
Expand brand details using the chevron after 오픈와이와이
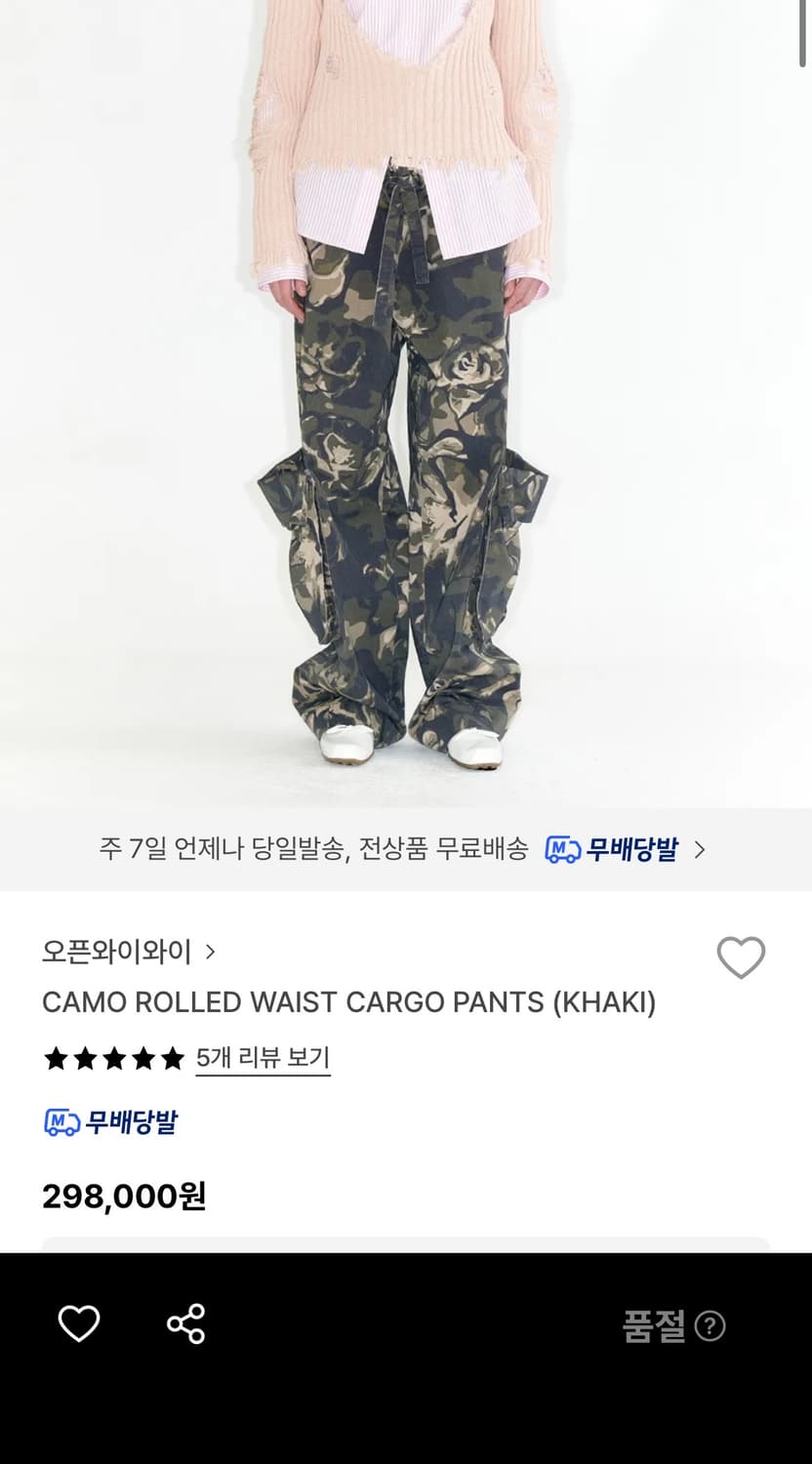tap(209, 952)
